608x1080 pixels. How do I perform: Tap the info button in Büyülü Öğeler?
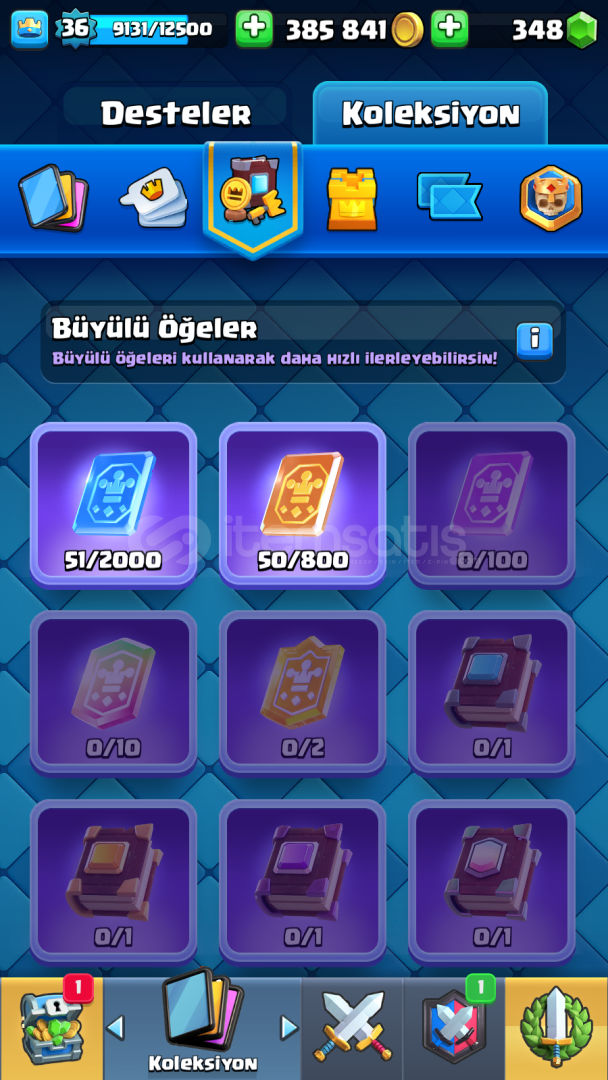pos(535,340)
